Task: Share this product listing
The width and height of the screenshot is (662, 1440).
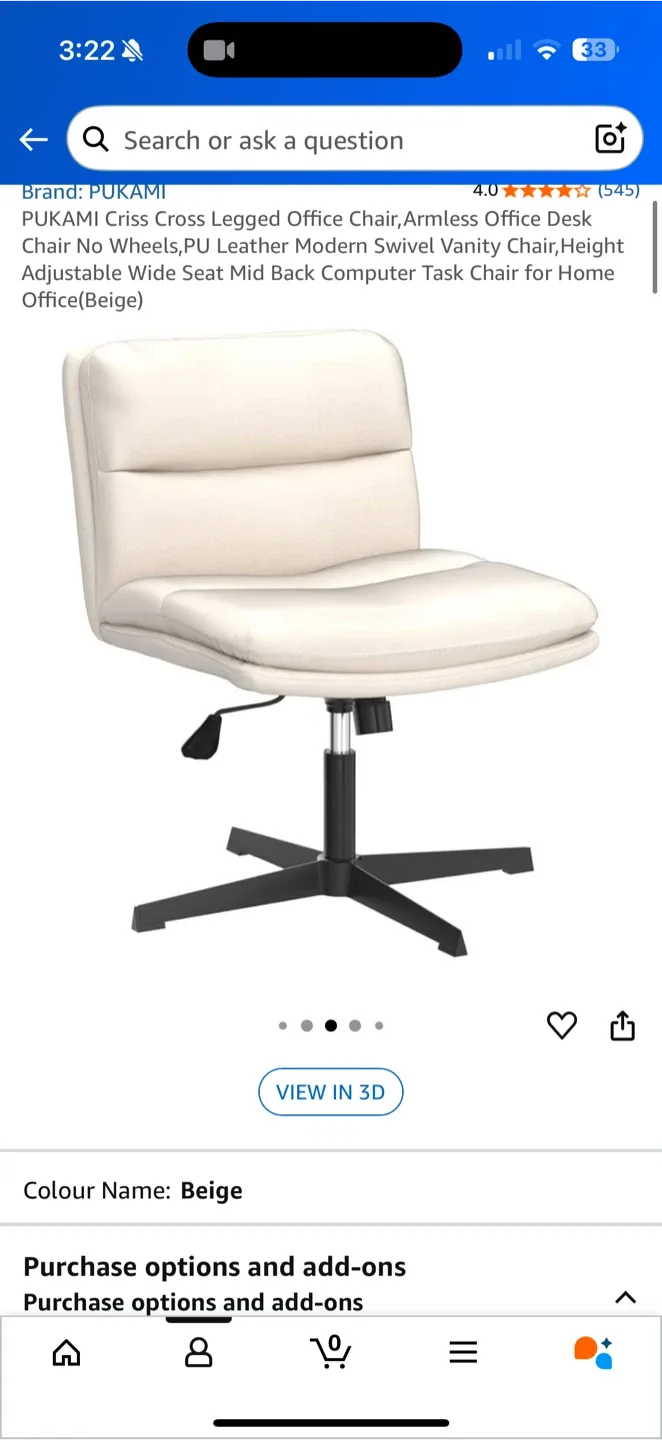Action: coord(622,1025)
